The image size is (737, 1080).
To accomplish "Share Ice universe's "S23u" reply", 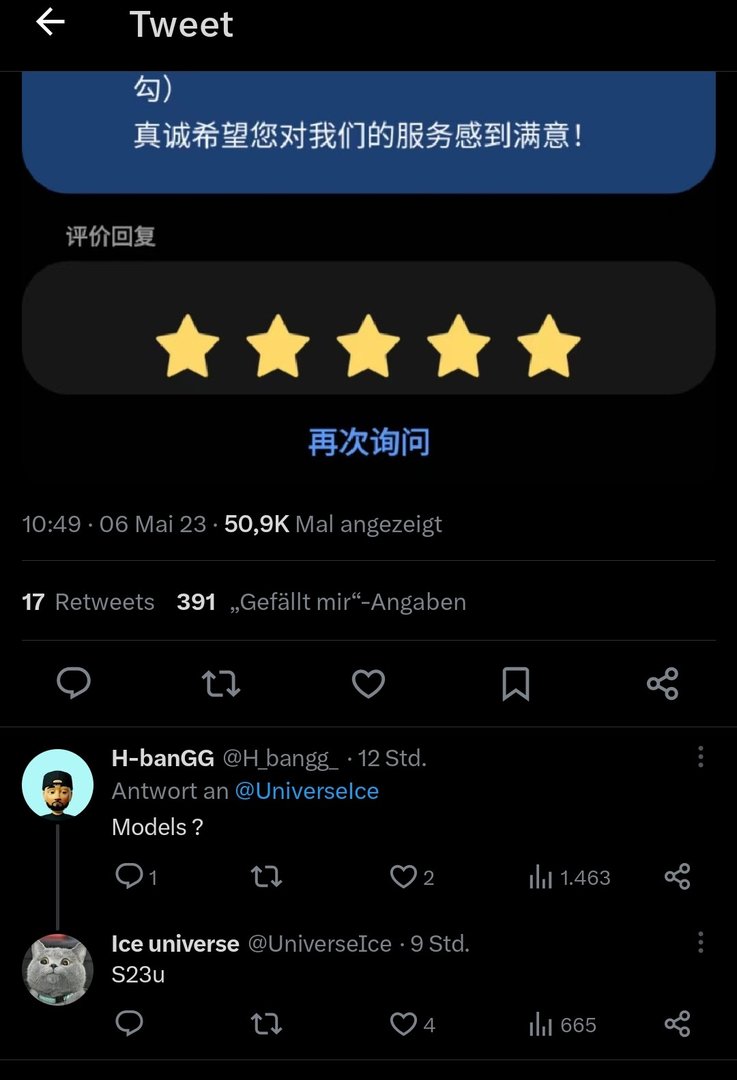I will tap(677, 1024).
